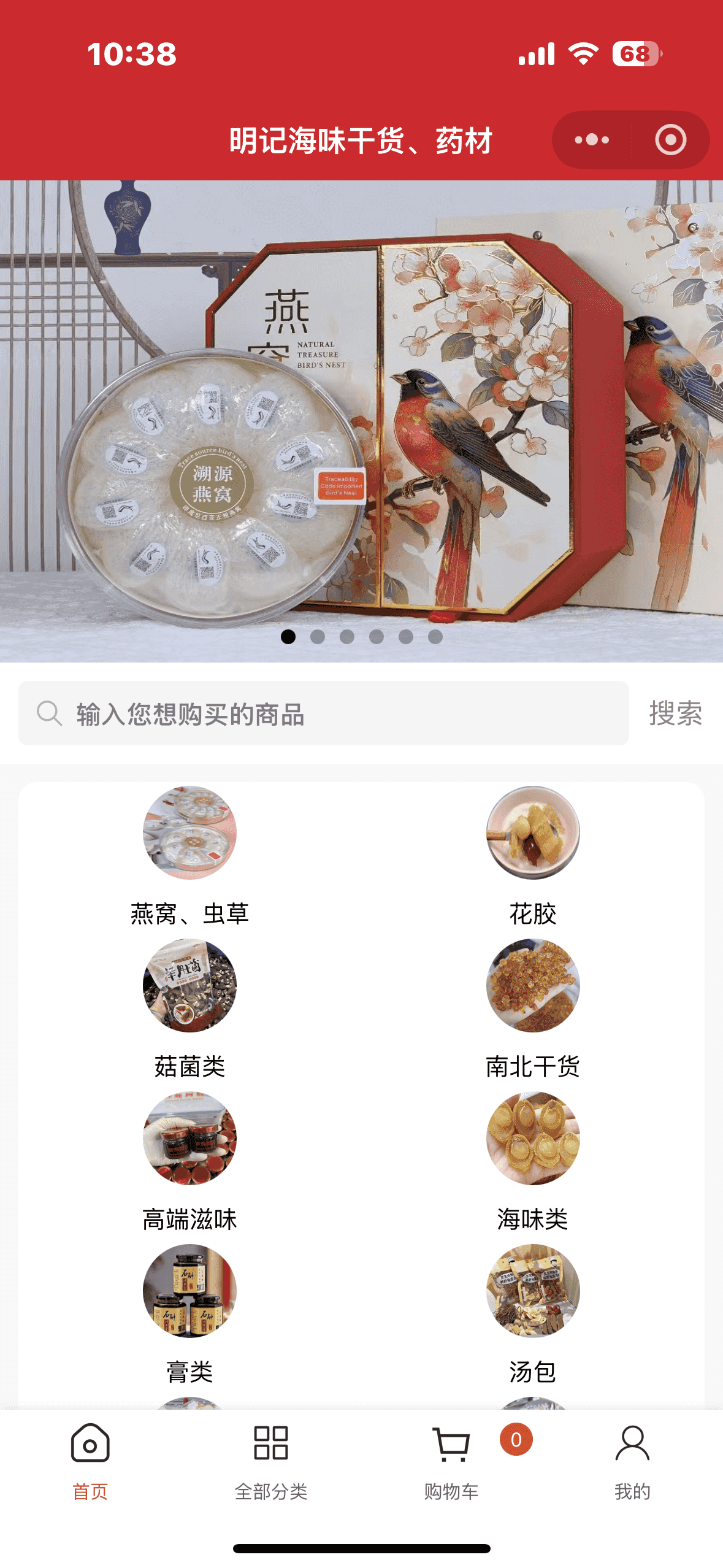Screen dimensions: 723x1568
Task: Tap the 搜索 button
Action: tap(675, 713)
